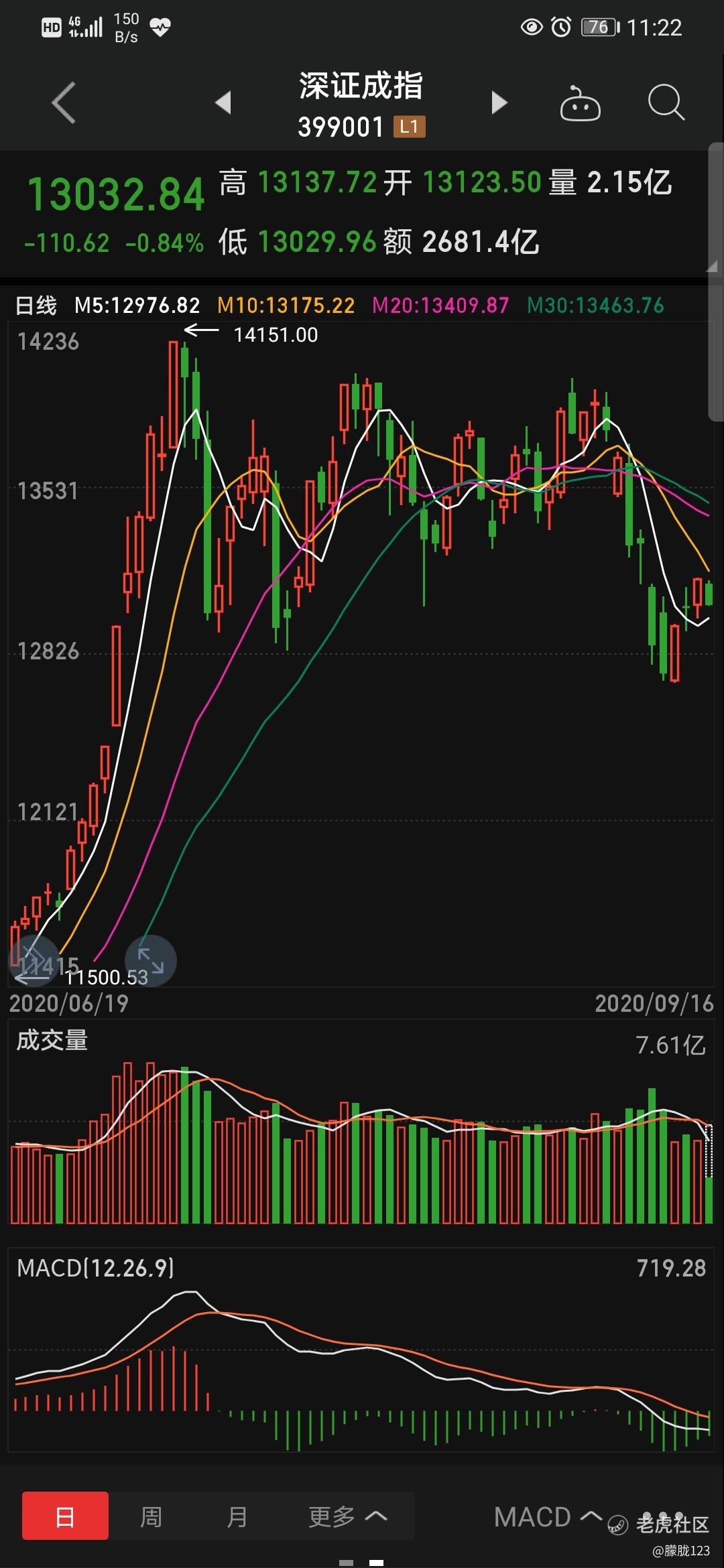Switch to the 周 weekly chart tab
724x1568 pixels.
click(x=151, y=1516)
